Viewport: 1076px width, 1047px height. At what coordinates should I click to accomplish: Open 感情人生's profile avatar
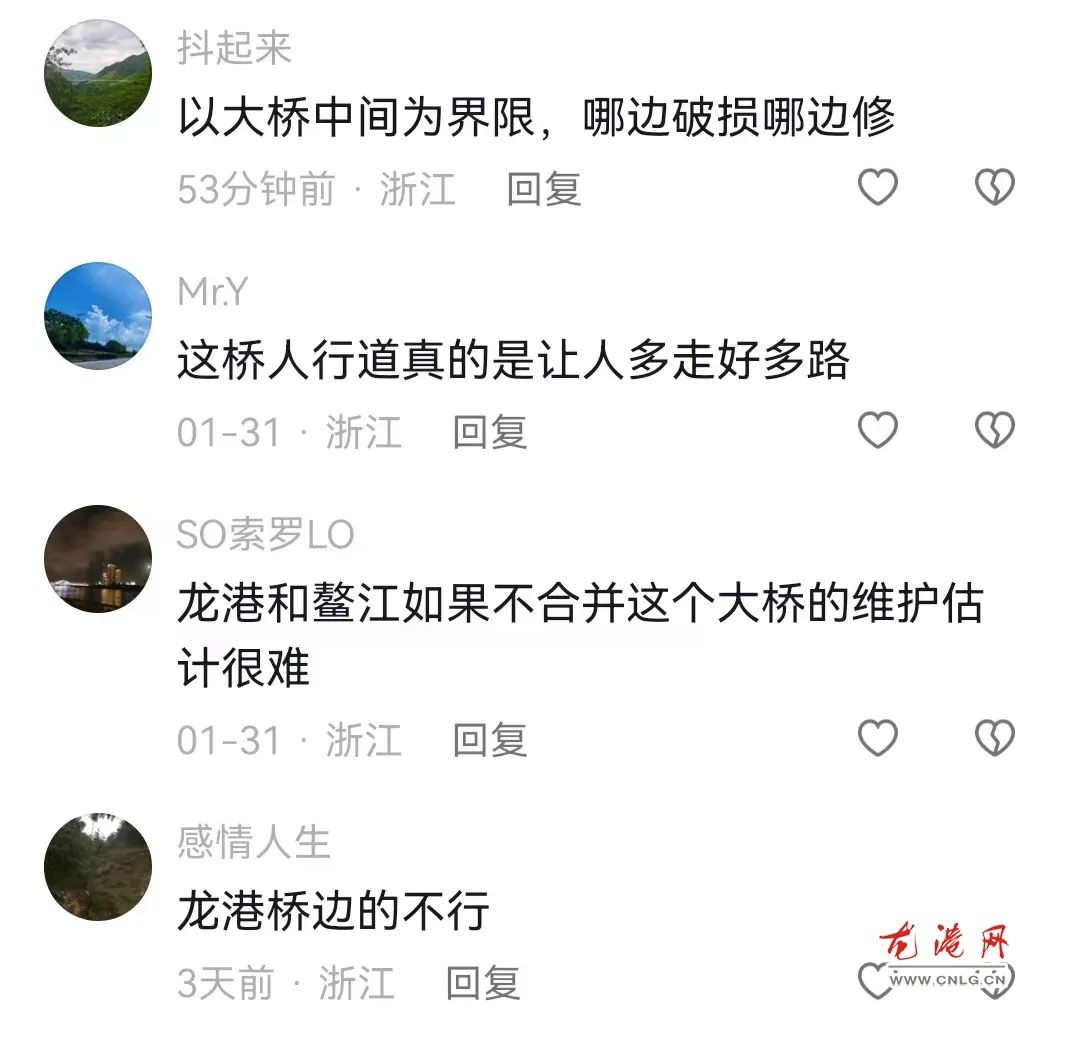tap(98, 867)
